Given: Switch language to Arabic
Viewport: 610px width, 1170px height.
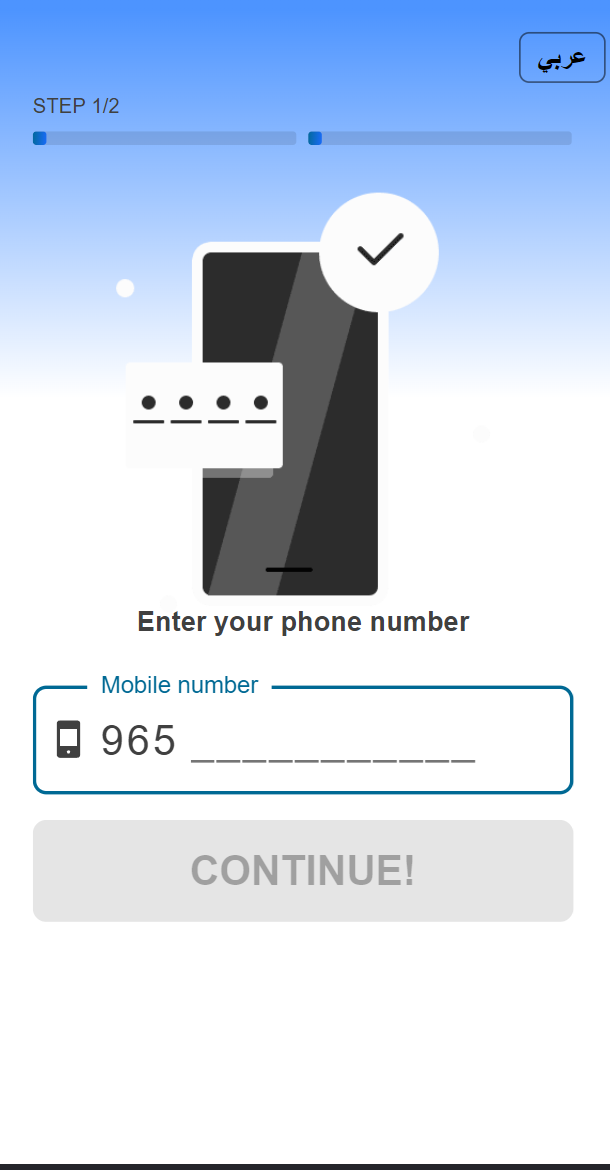Looking at the screenshot, I should coord(562,58).
